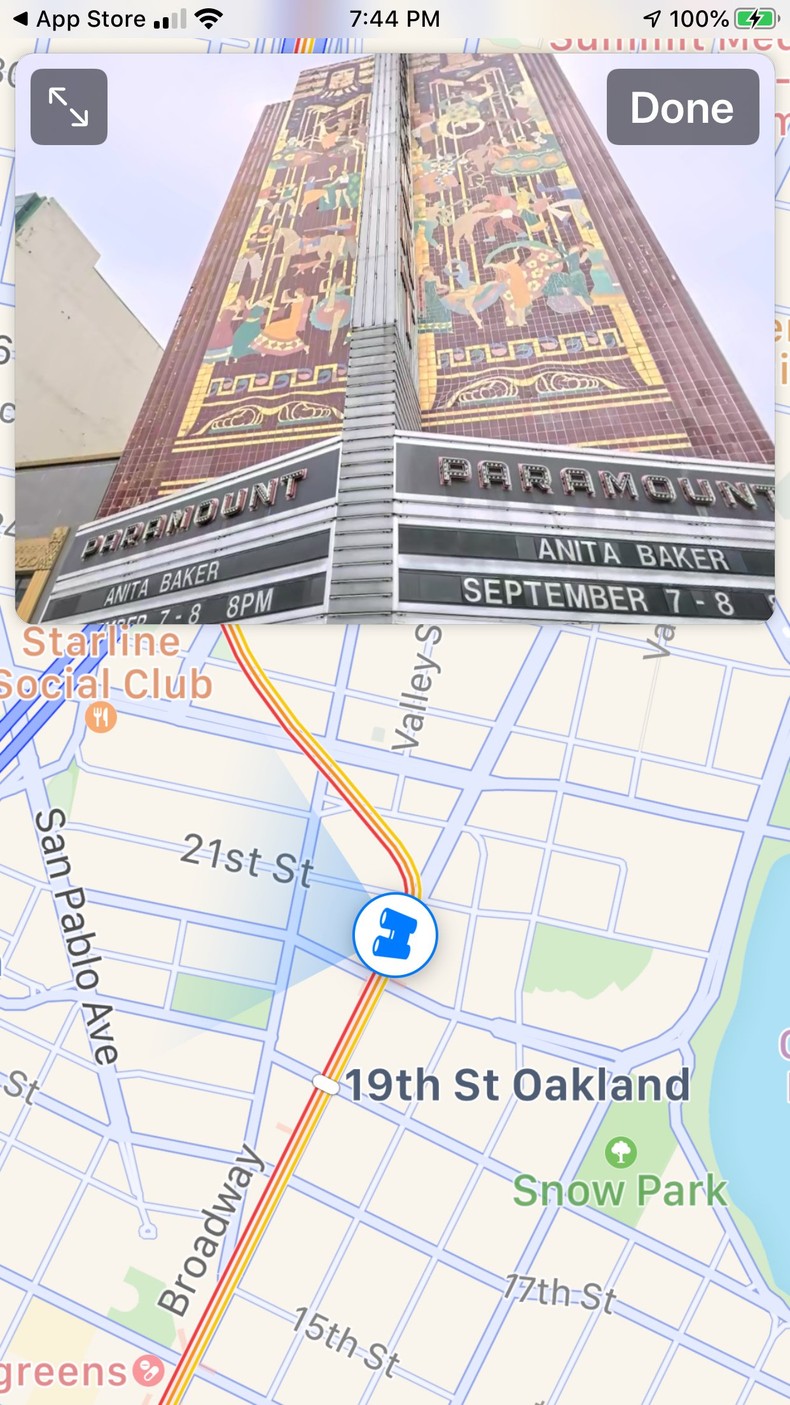
Task: Open Starline Social Club place marker
Action: 101,716
